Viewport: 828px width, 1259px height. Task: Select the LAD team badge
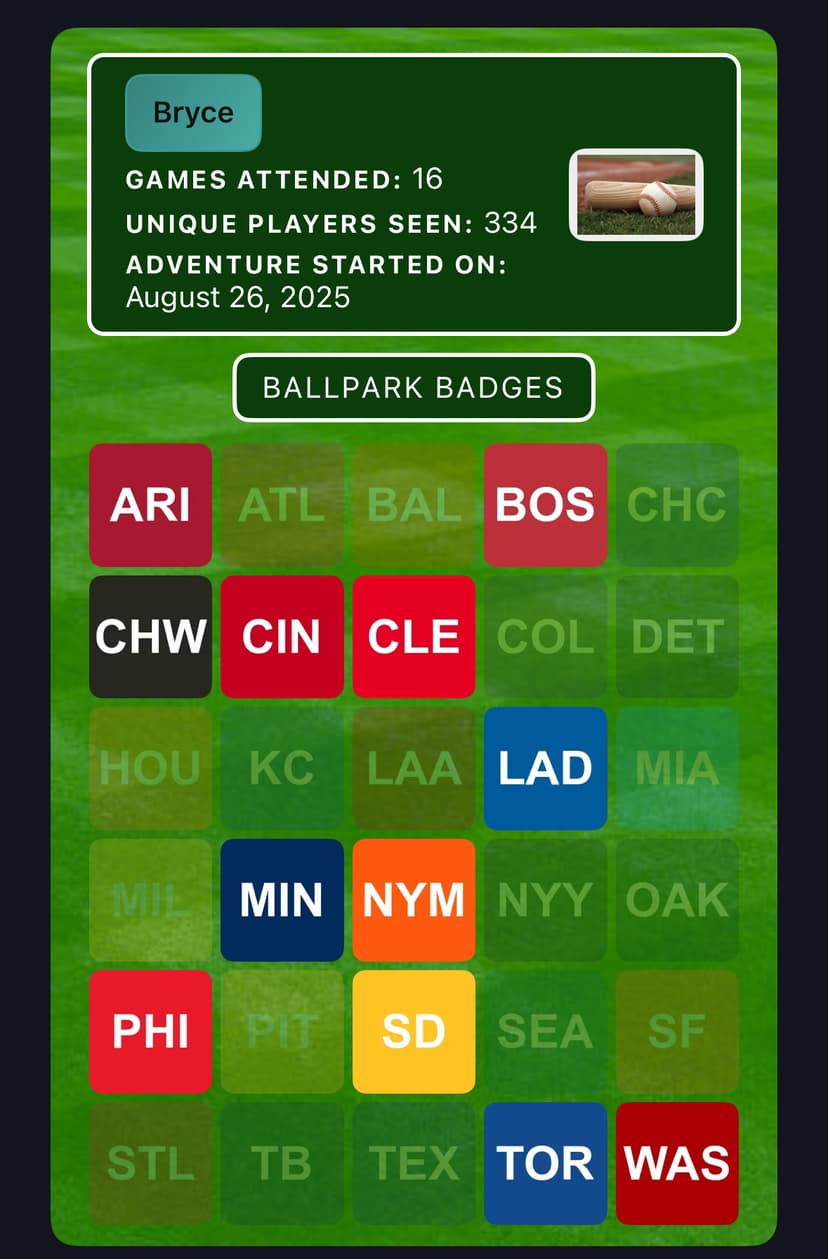[x=545, y=767]
